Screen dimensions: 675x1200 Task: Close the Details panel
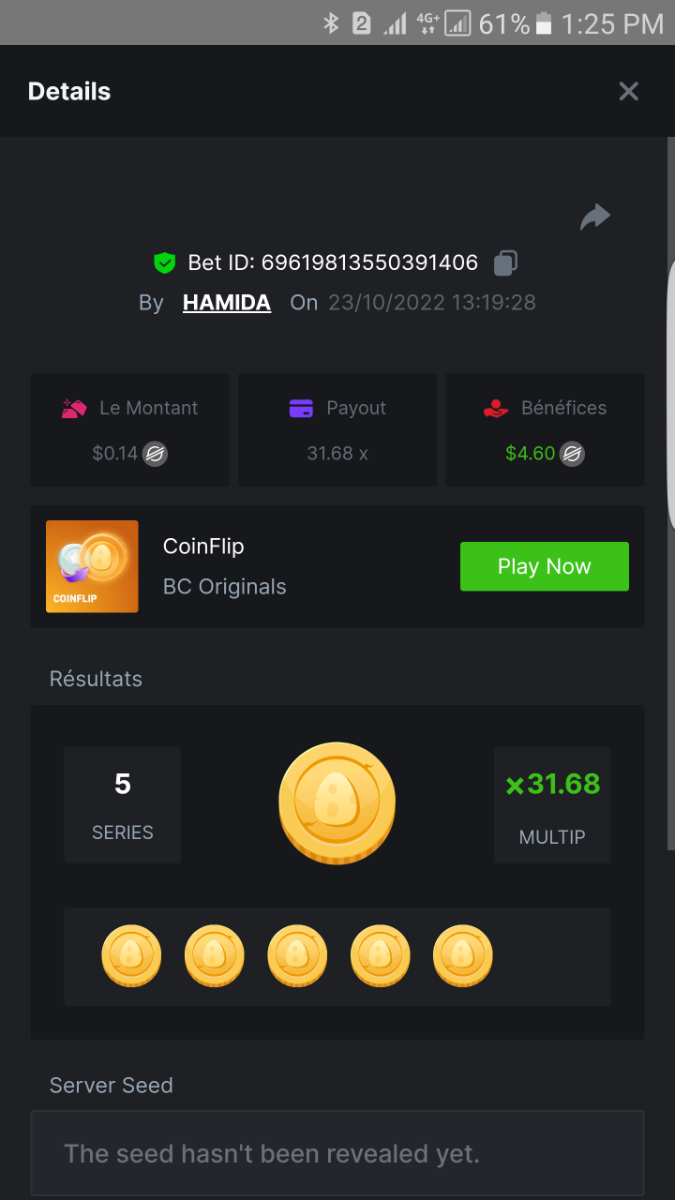[x=628, y=92]
